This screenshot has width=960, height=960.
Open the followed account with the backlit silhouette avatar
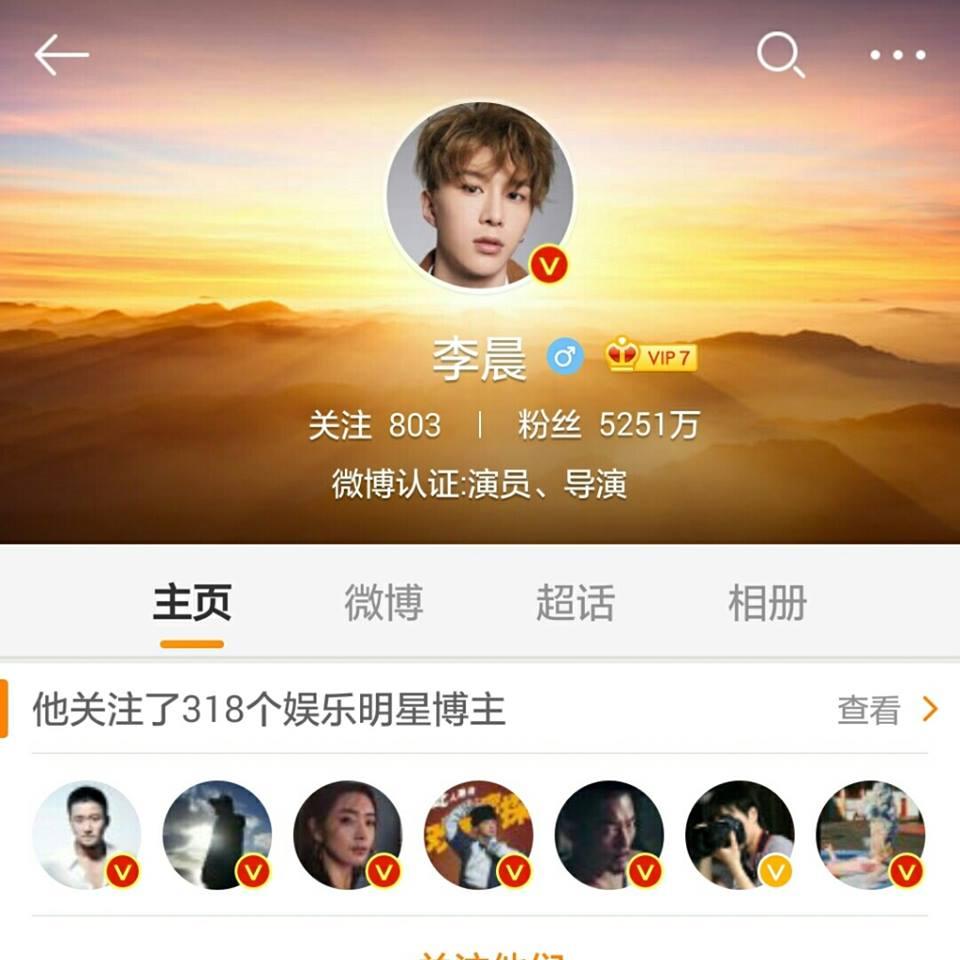[217, 835]
